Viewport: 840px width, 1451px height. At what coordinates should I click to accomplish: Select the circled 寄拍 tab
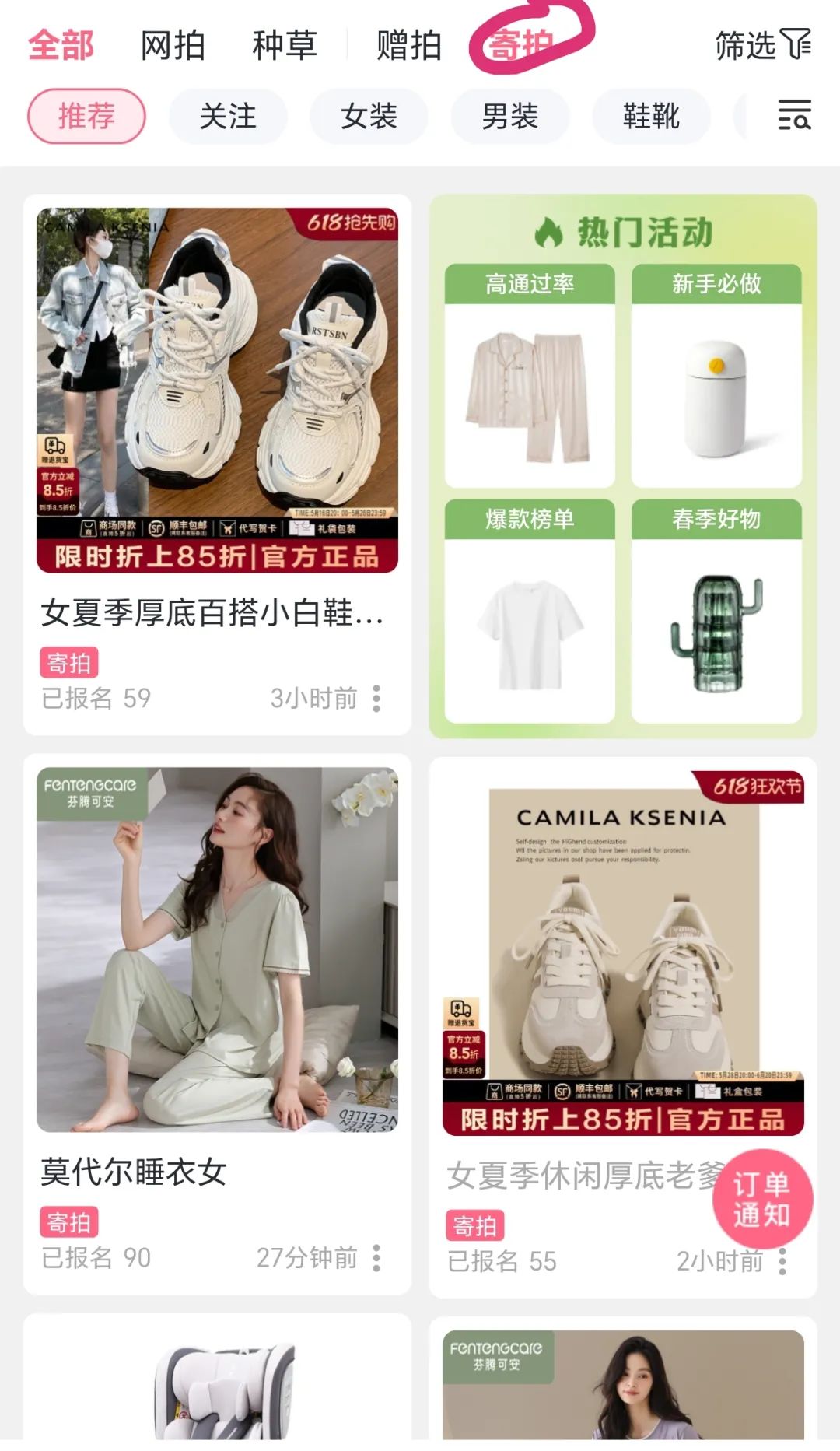click(x=521, y=45)
